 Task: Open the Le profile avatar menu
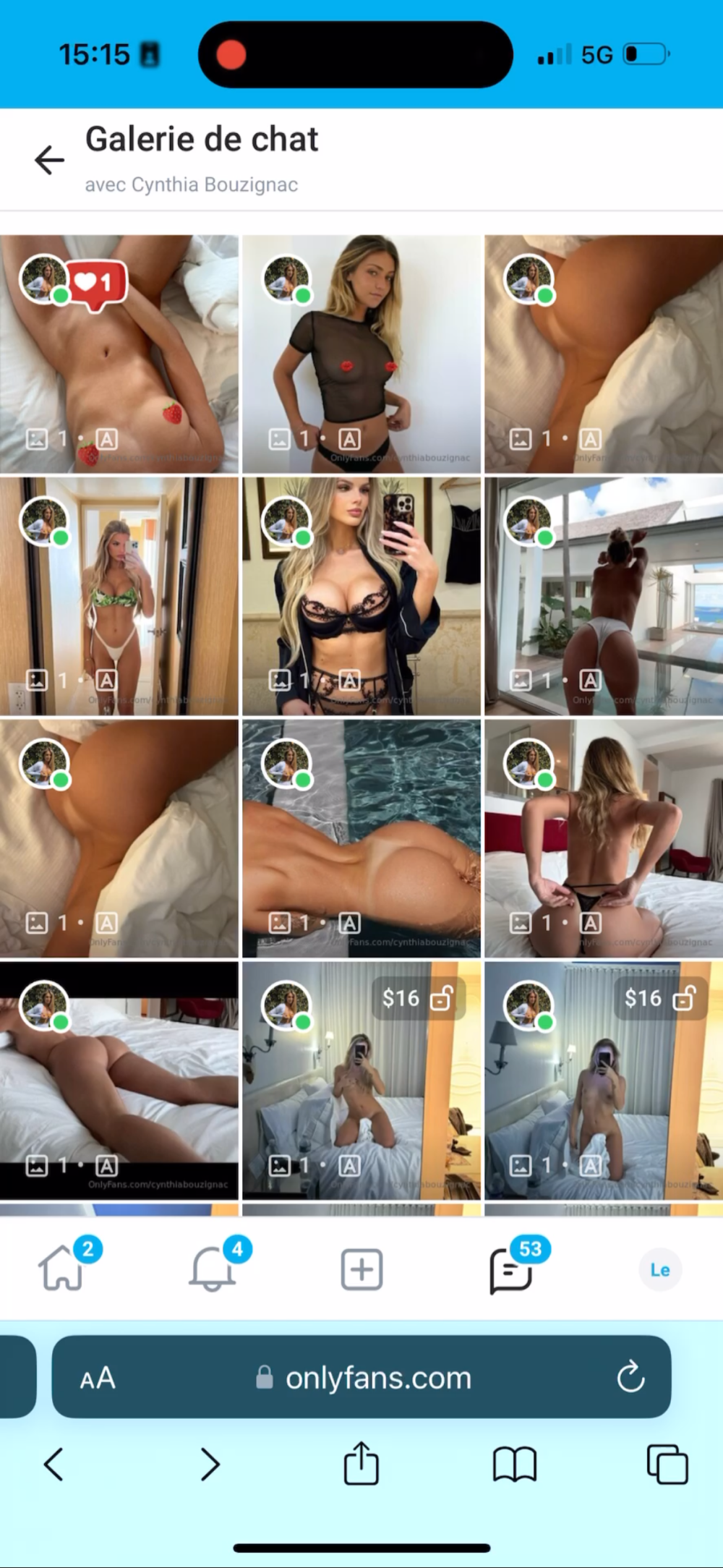pos(660,1269)
